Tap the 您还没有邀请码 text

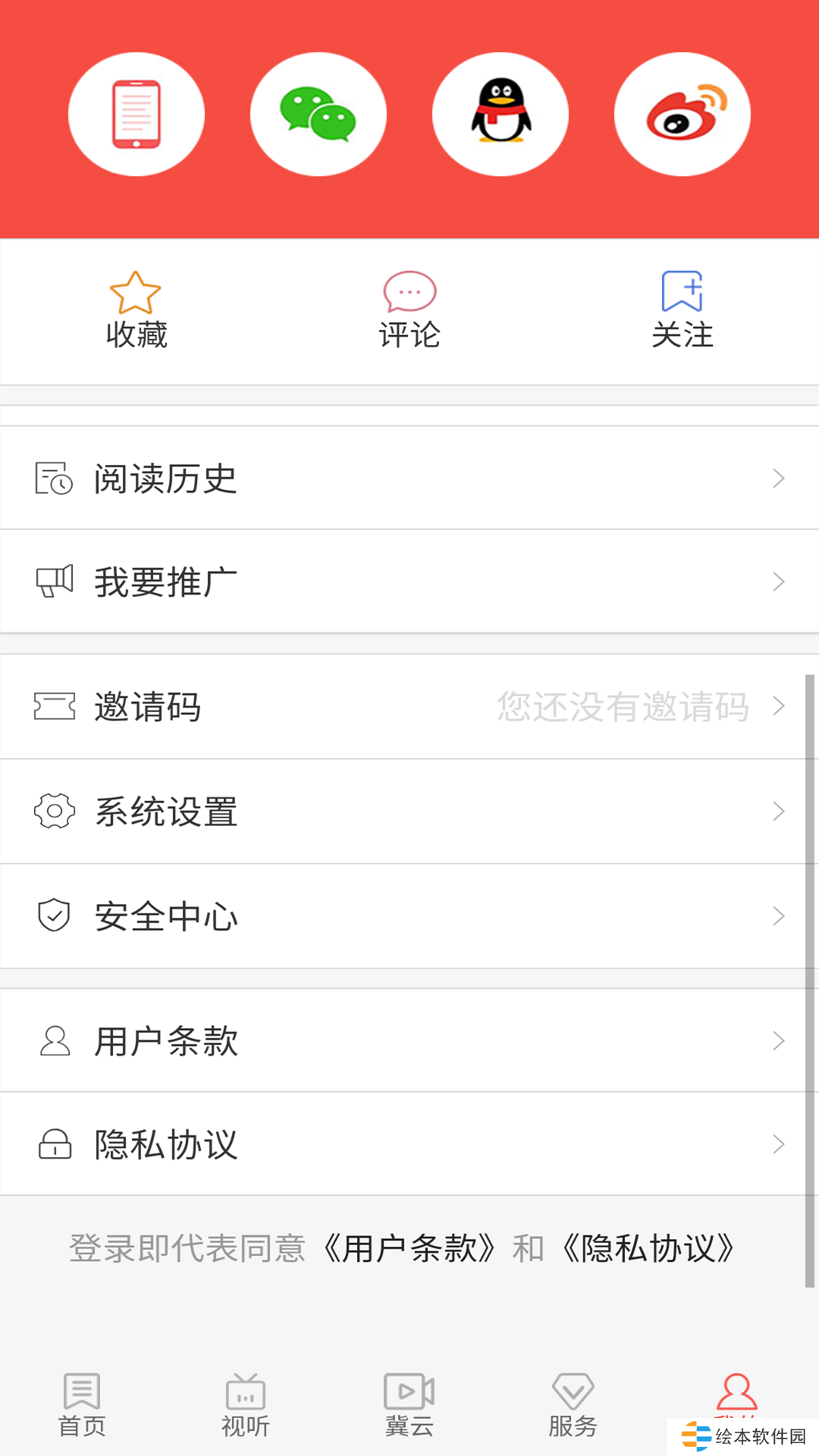[623, 708]
